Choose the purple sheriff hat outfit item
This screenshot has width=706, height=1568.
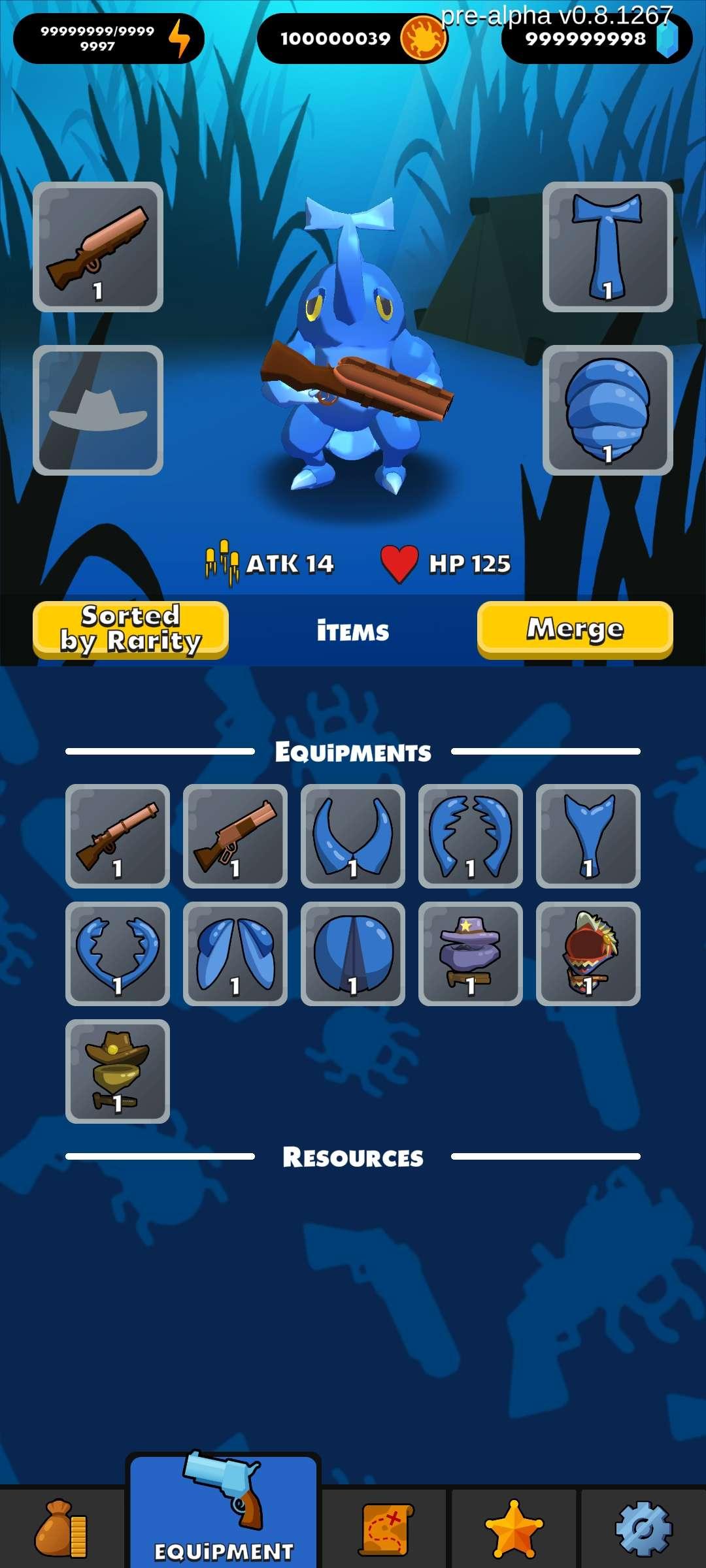pyautogui.click(x=471, y=954)
